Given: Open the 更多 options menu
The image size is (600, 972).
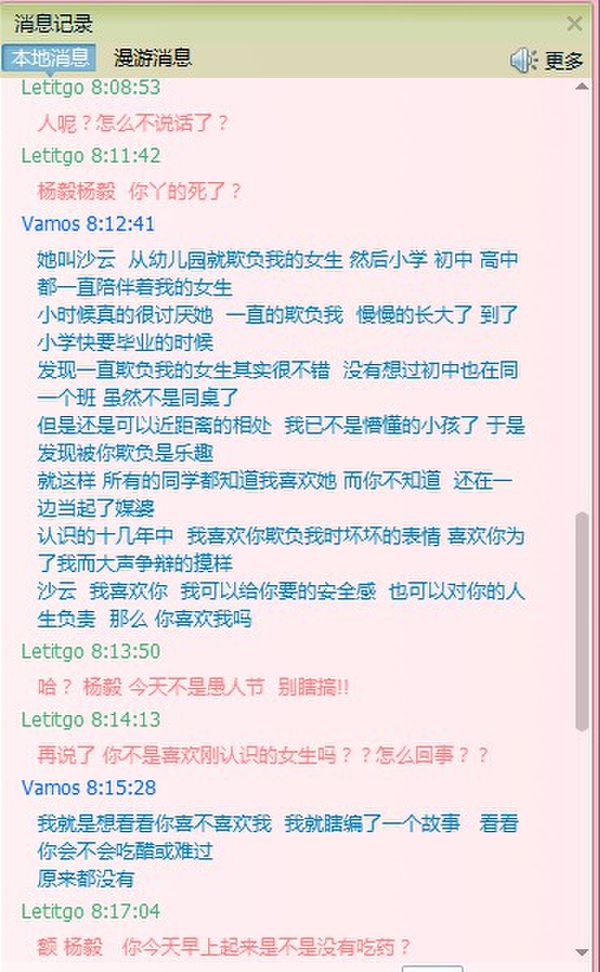Looking at the screenshot, I should click(564, 61).
